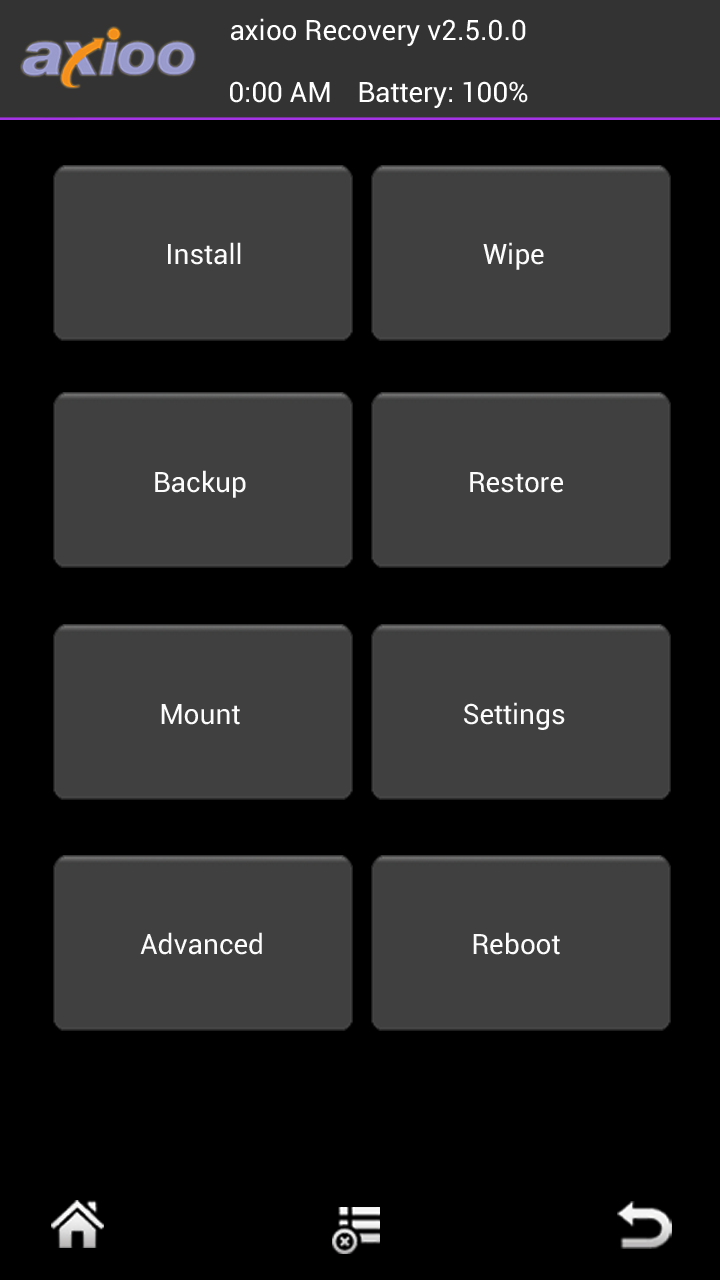Open the Install menu
Image resolution: width=720 pixels, height=1280 pixels.
click(x=203, y=253)
